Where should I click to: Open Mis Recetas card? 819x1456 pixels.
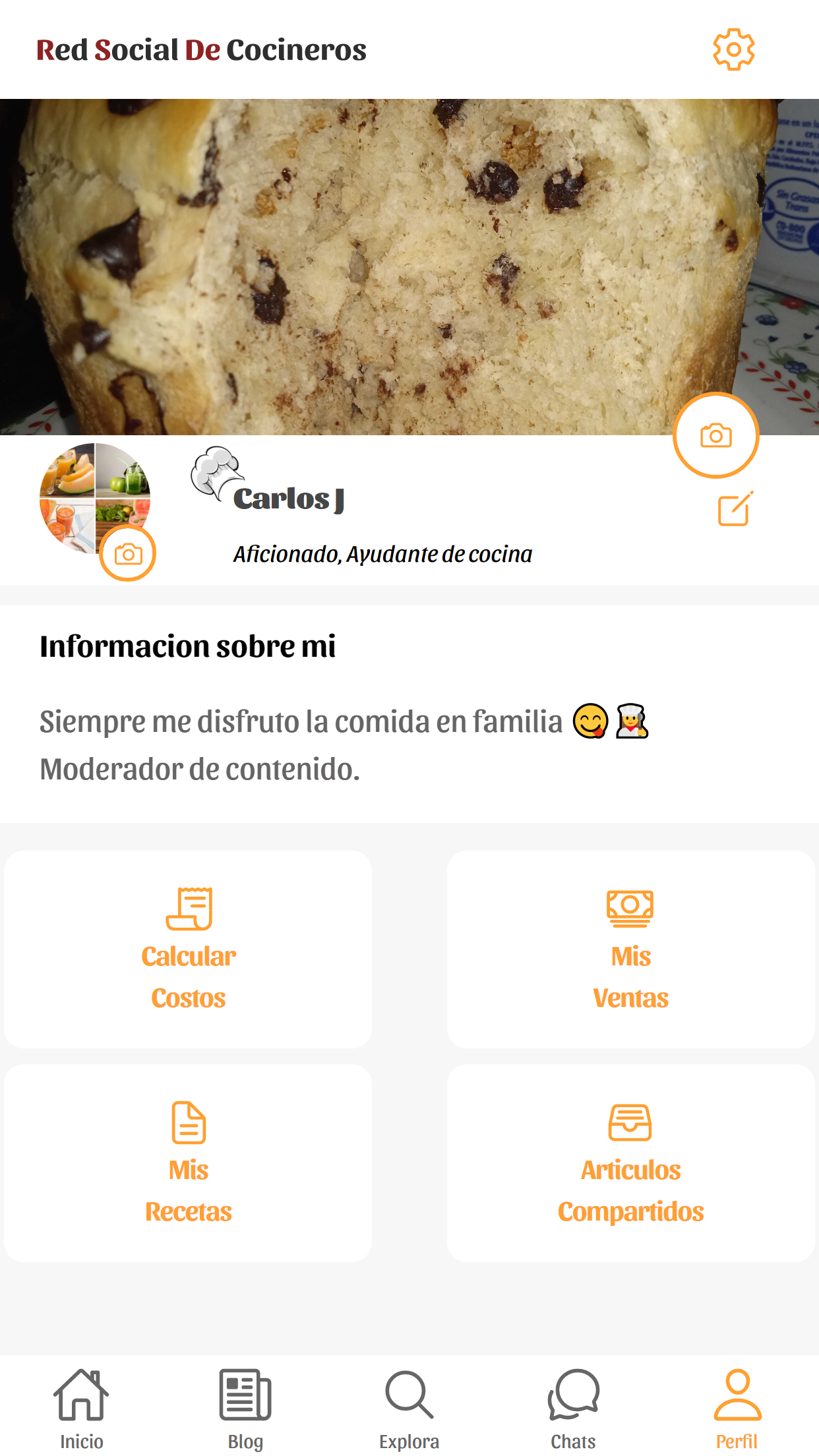pos(188,1163)
